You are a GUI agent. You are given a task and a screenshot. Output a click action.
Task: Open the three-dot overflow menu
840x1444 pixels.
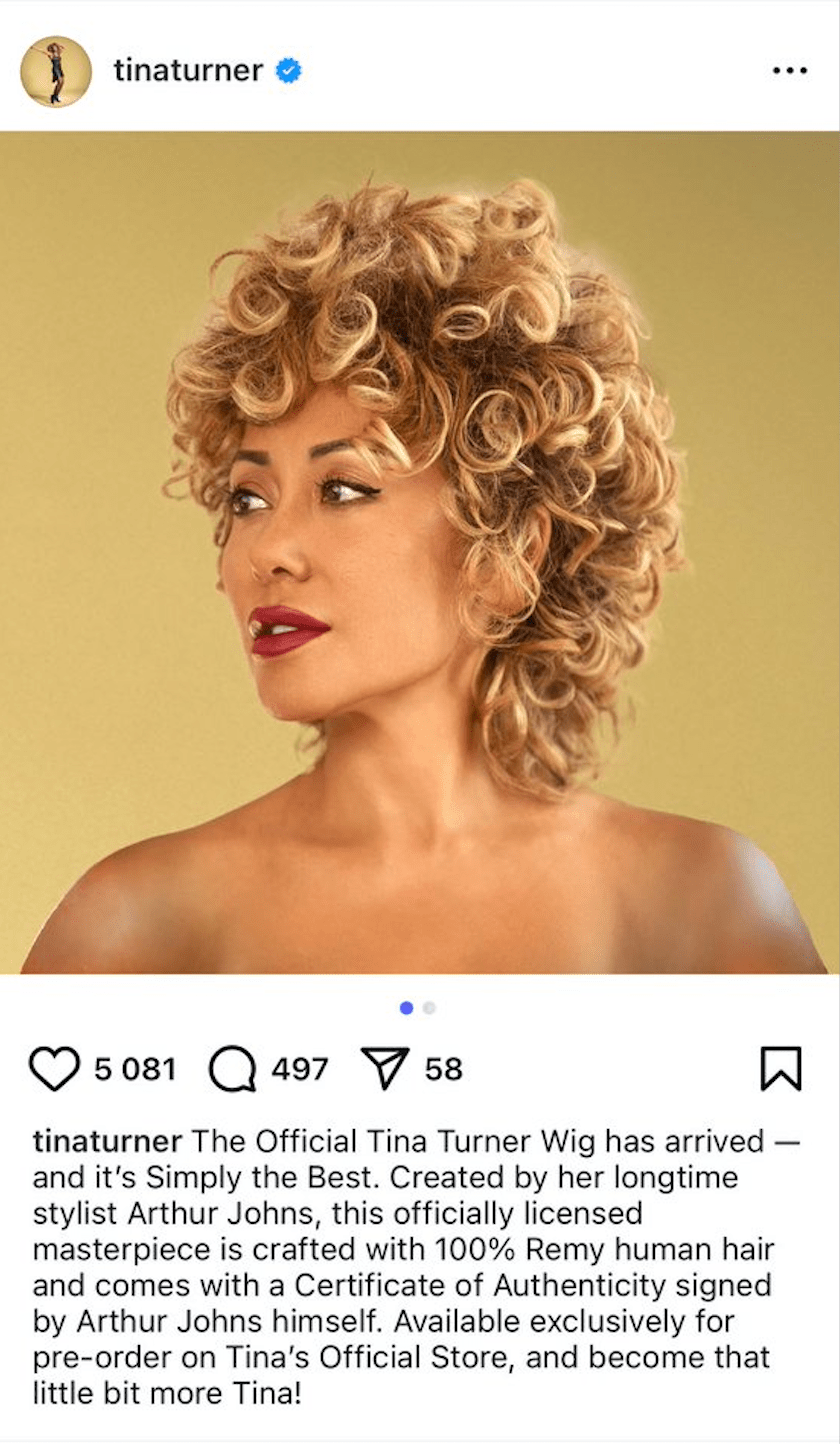click(789, 71)
